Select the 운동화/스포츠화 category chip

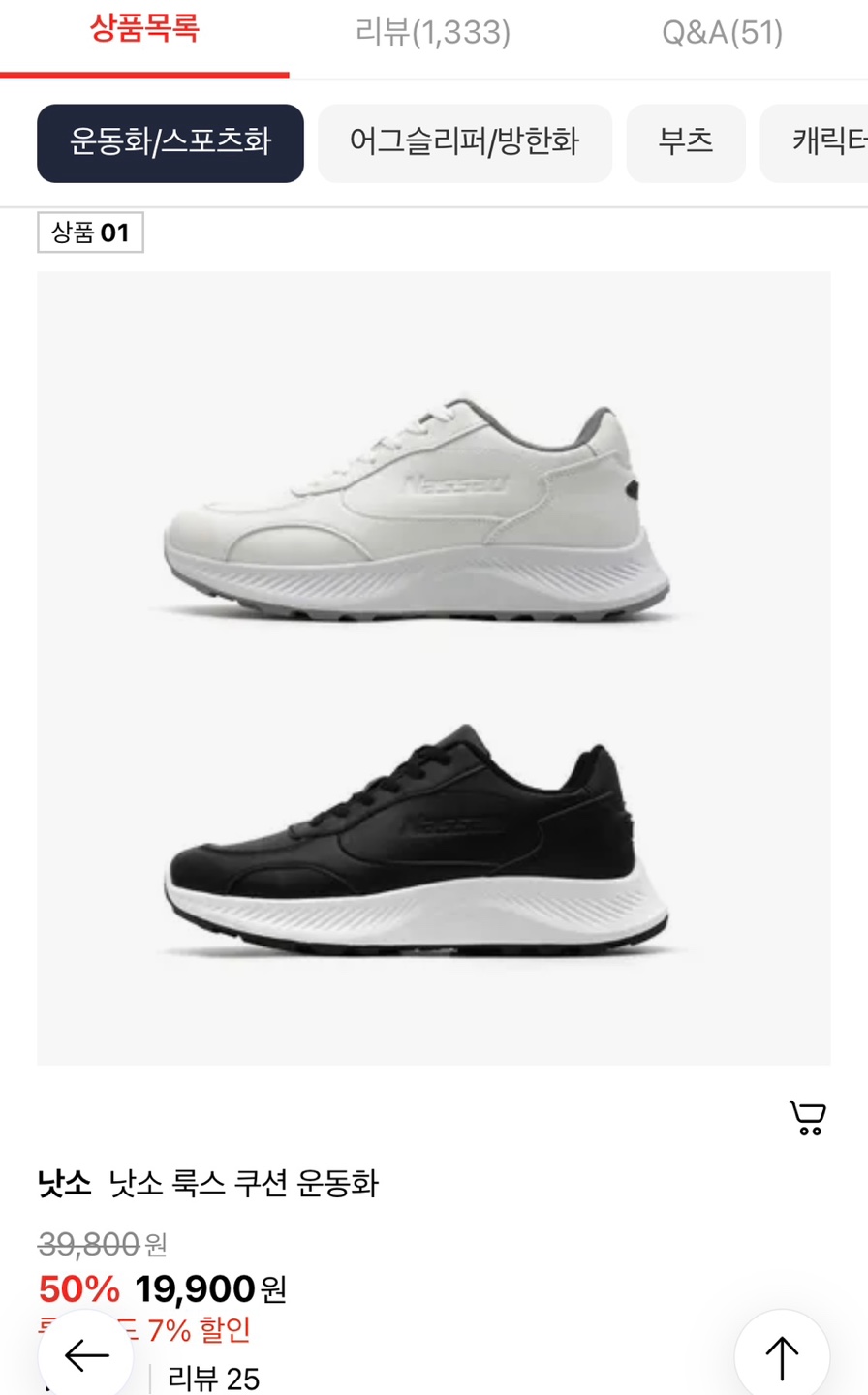pos(170,143)
